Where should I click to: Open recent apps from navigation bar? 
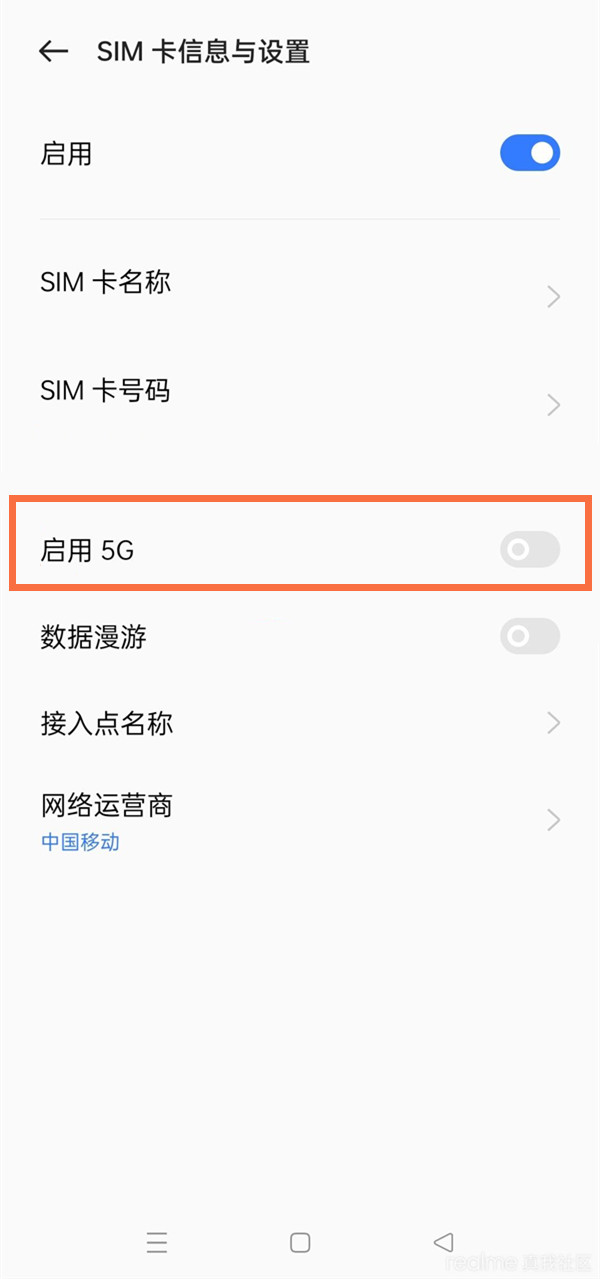(x=157, y=1242)
